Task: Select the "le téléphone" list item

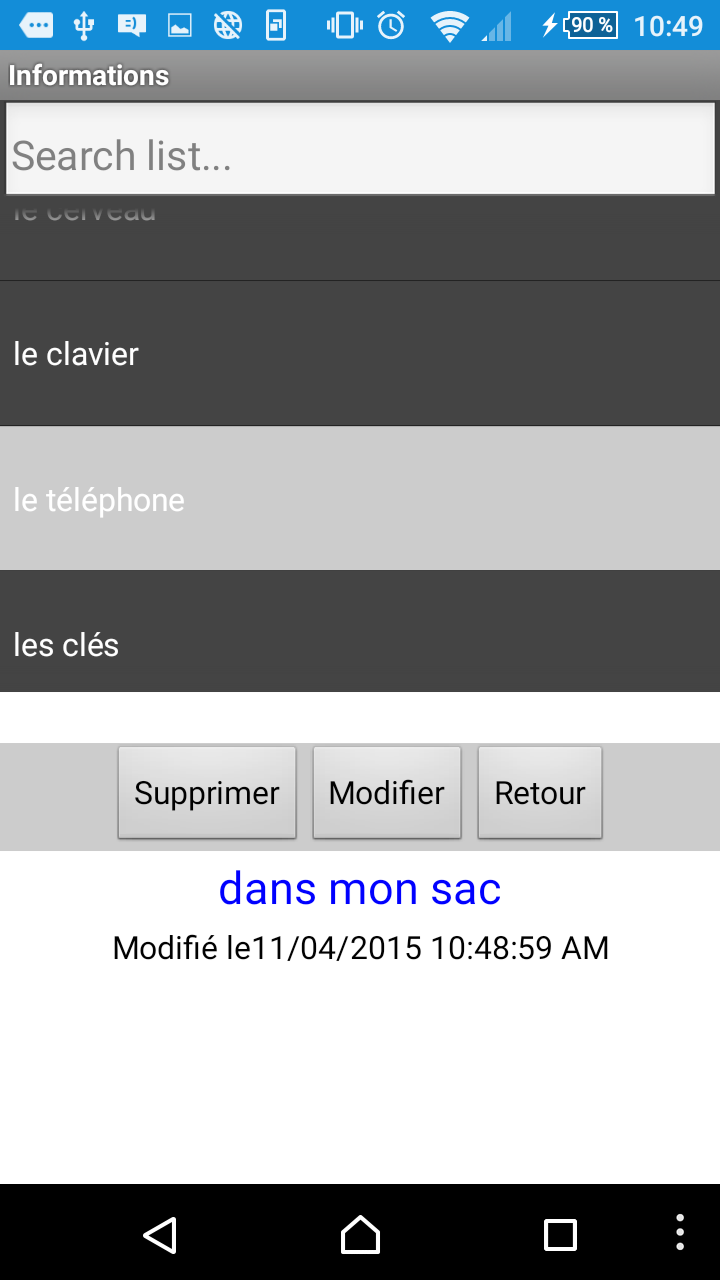Action: 360,499
